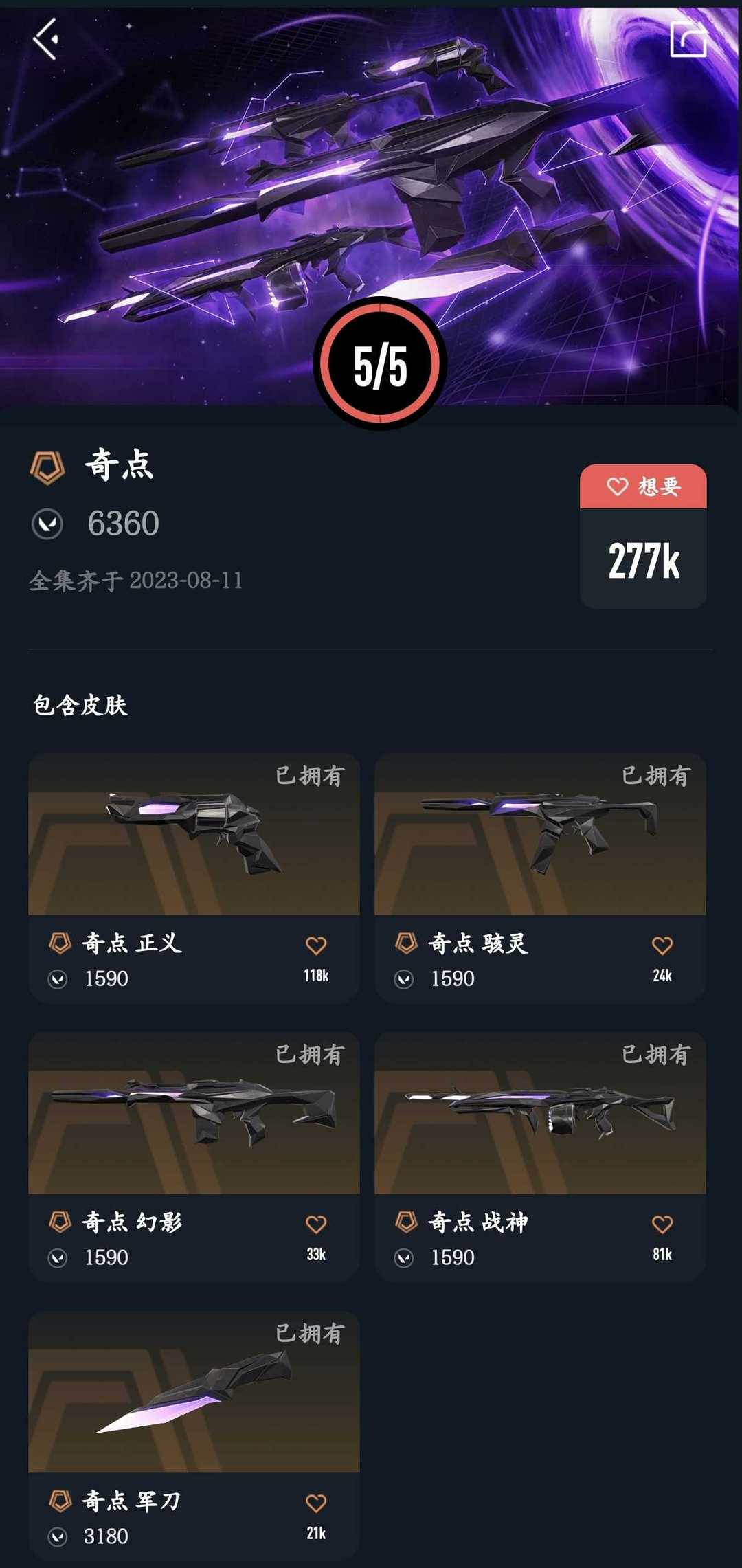742x1568 pixels.
Task: Like the 奇点 正义 skin
Action: 316,945
